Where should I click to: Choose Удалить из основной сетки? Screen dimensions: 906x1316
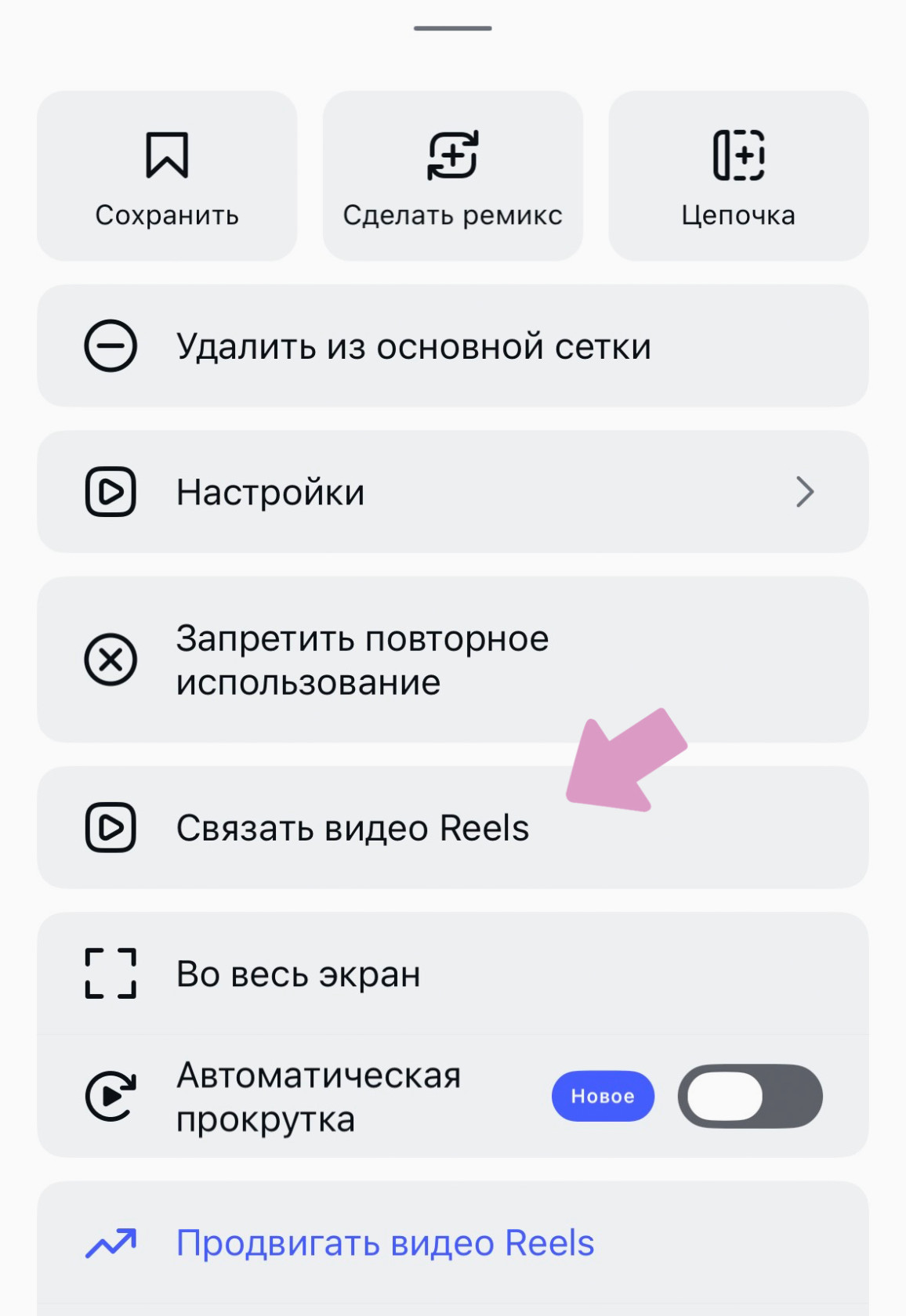point(414,345)
